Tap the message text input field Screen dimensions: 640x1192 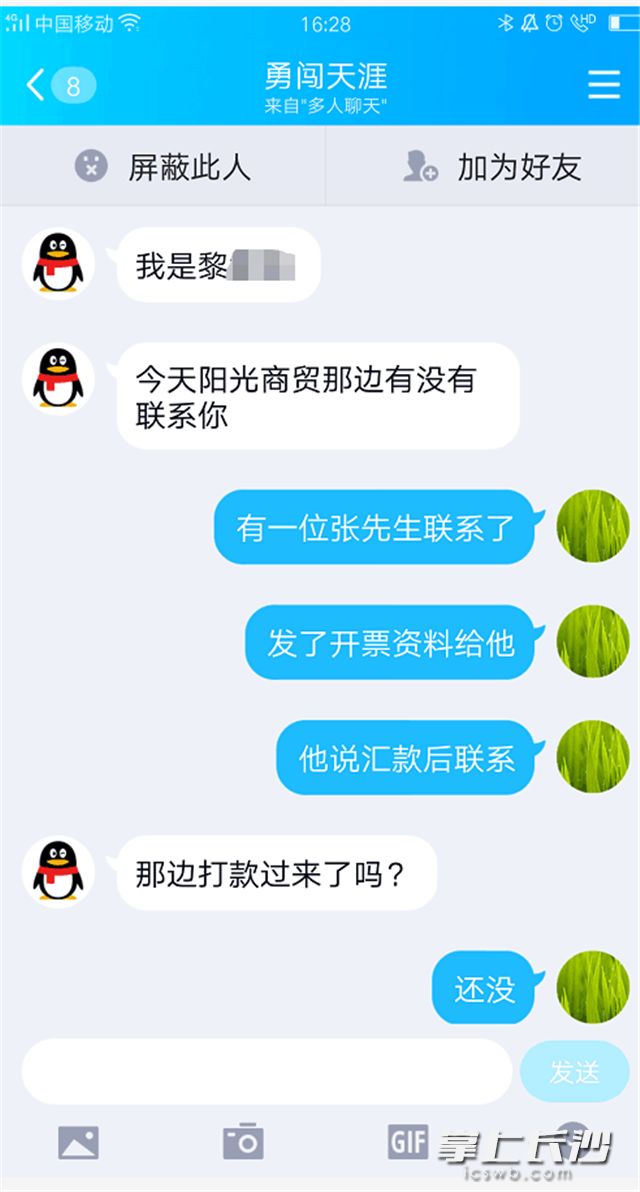click(266, 1071)
